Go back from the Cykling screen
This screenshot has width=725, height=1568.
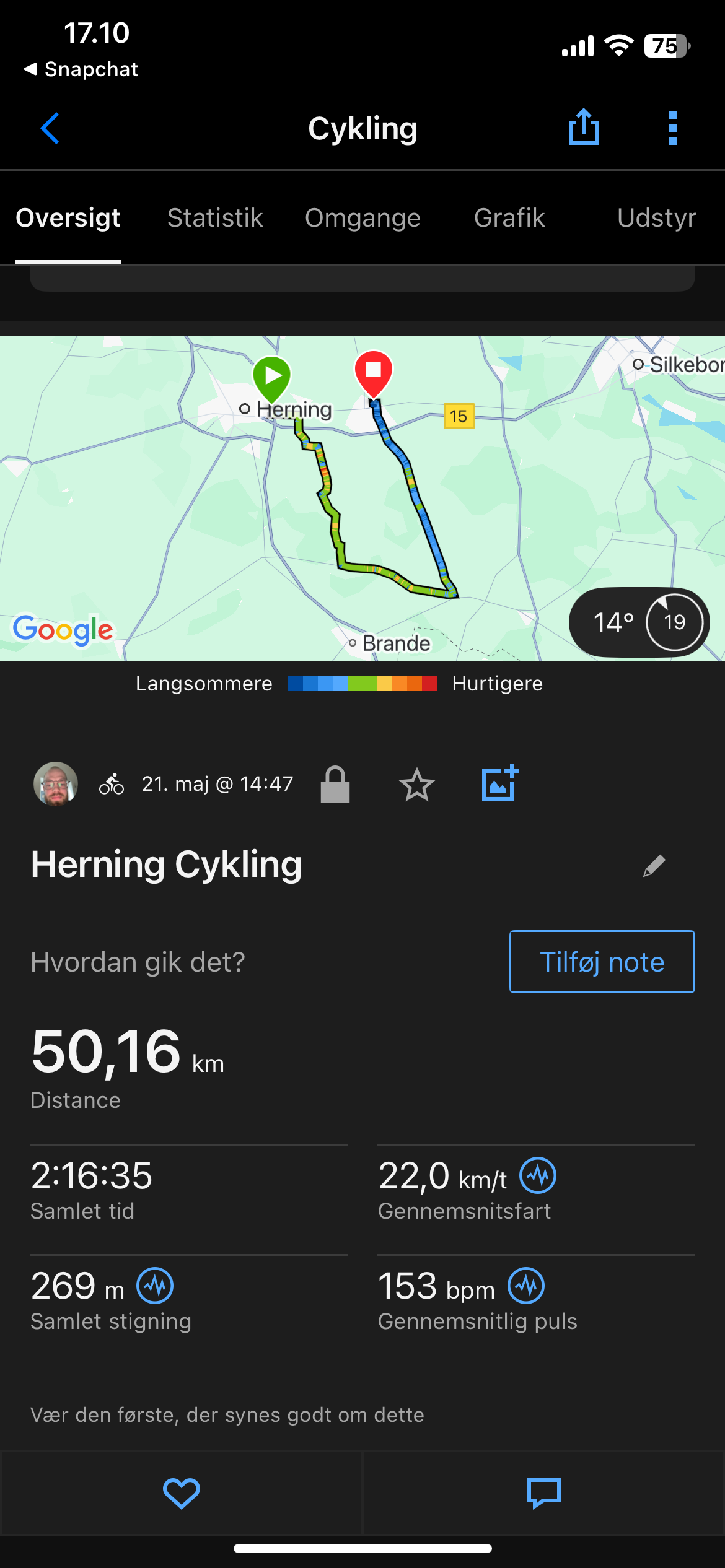coord(50,128)
